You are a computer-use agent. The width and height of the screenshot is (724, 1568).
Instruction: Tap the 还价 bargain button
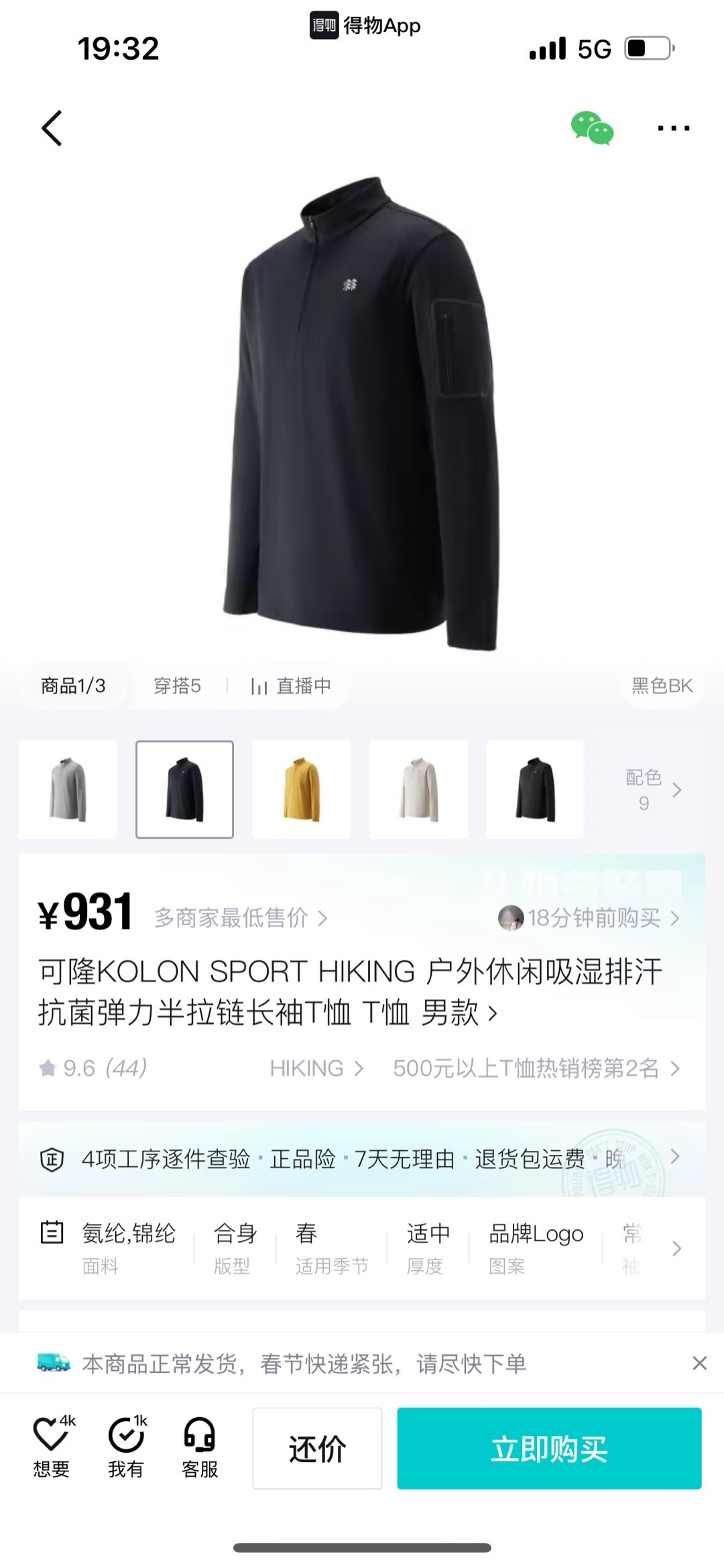(317, 1449)
